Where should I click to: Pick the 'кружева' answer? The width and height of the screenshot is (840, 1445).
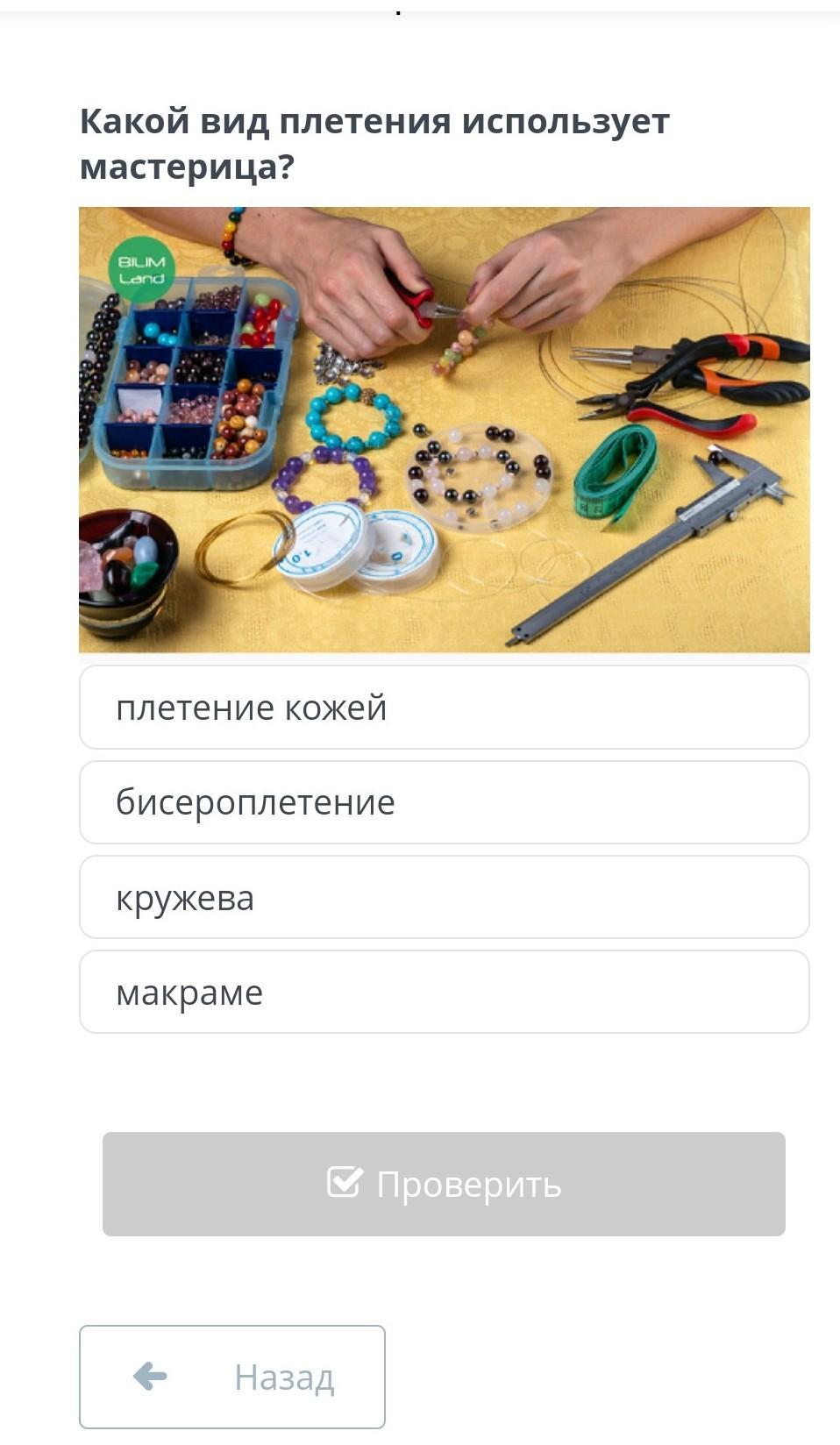click(444, 897)
